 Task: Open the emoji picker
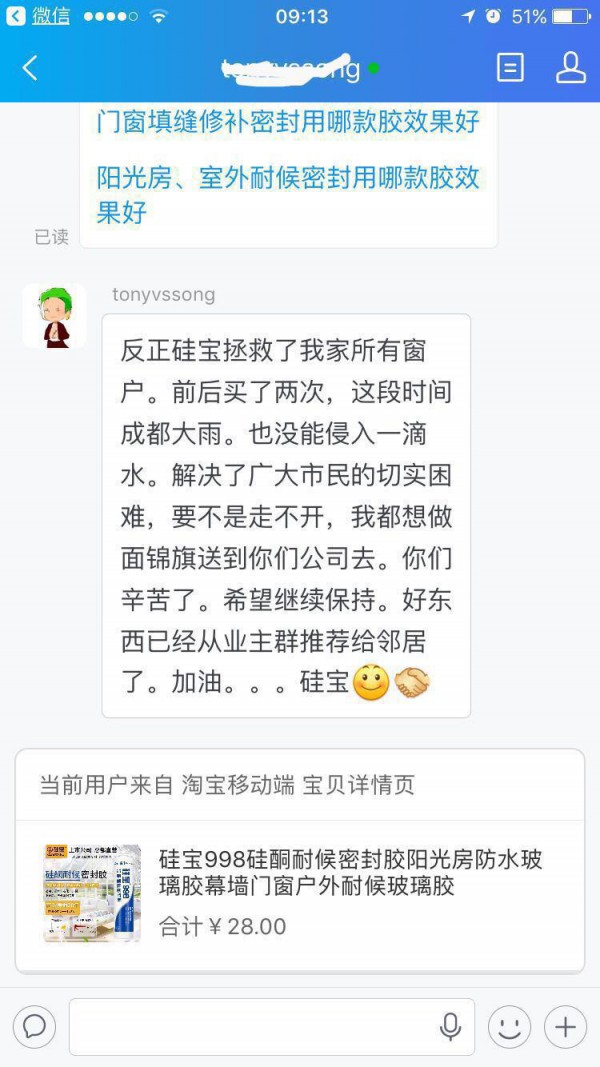pyautogui.click(x=509, y=1026)
